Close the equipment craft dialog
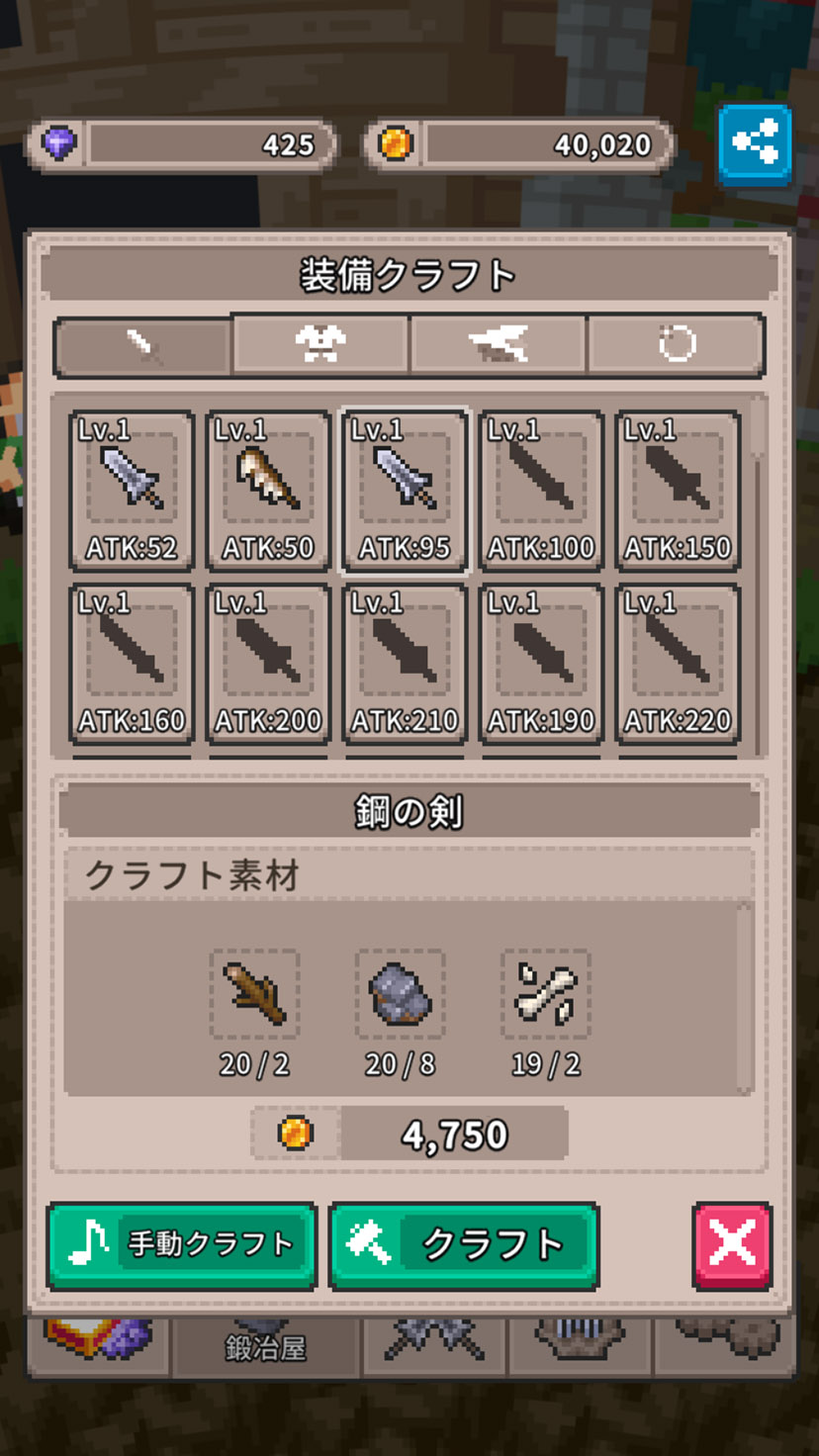819x1456 pixels. pyautogui.click(x=732, y=1245)
